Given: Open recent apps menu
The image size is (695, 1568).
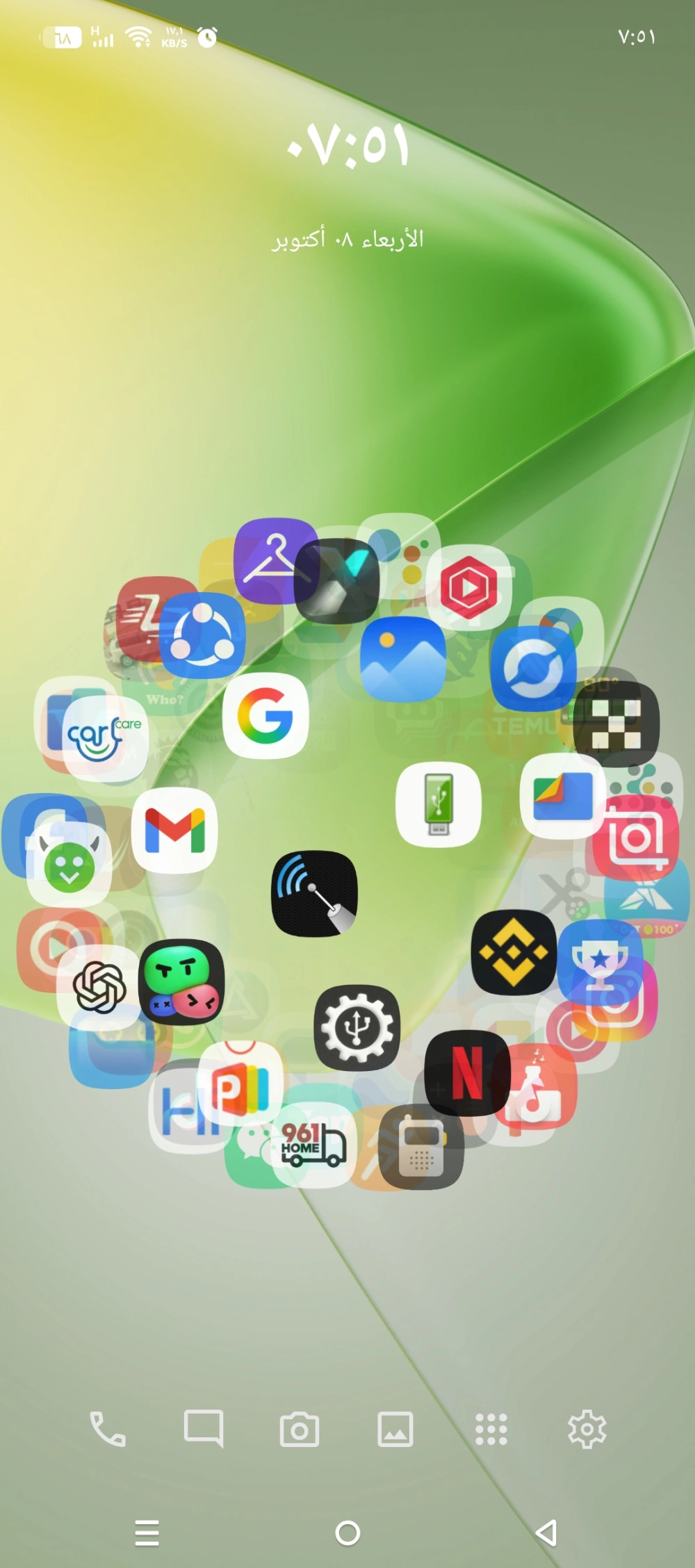Looking at the screenshot, I should pyautogui.click(x=147, y=1533).
